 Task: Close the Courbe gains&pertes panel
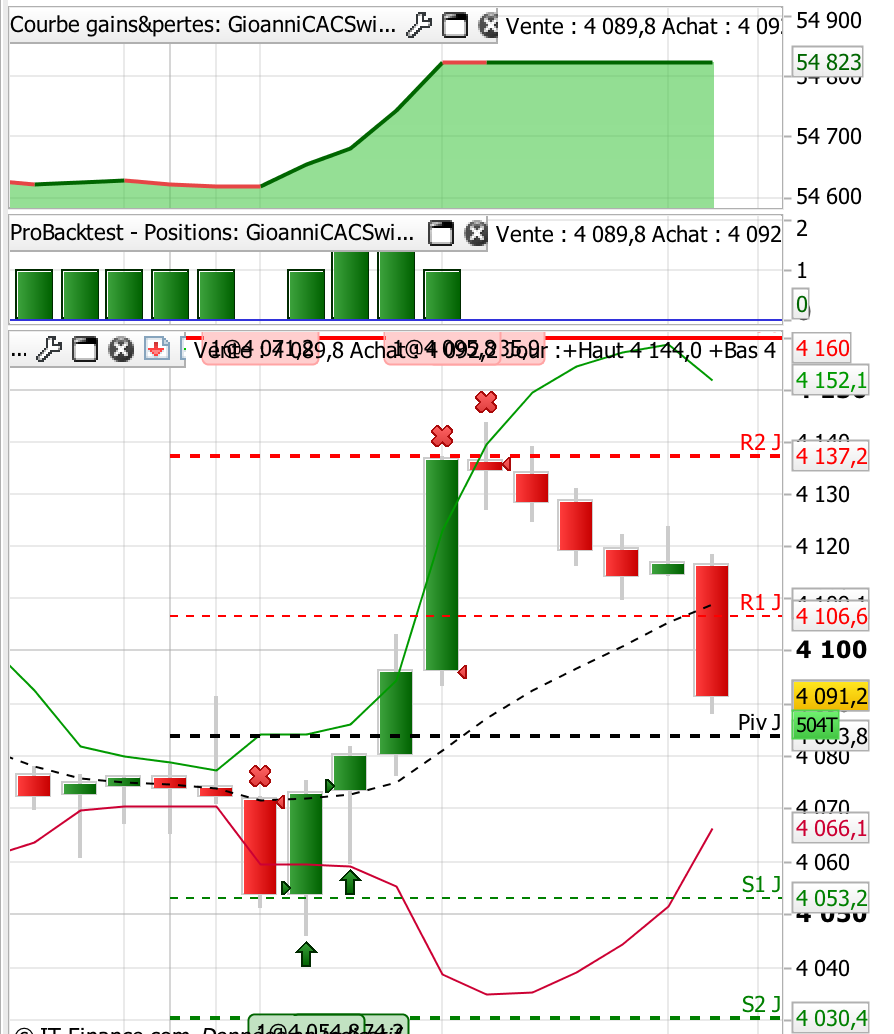click(488, 25)
